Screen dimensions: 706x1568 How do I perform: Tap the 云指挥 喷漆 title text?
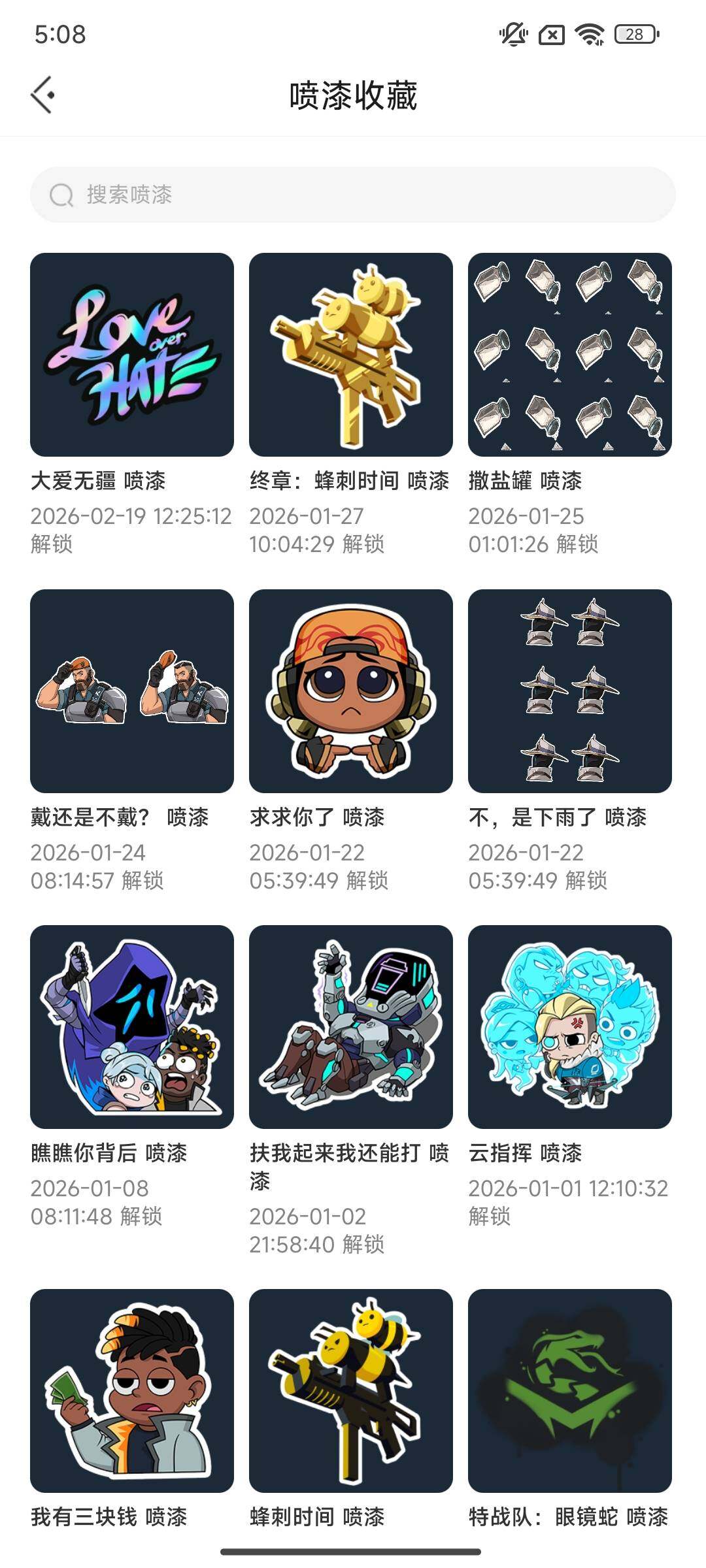pos(526,1153)
